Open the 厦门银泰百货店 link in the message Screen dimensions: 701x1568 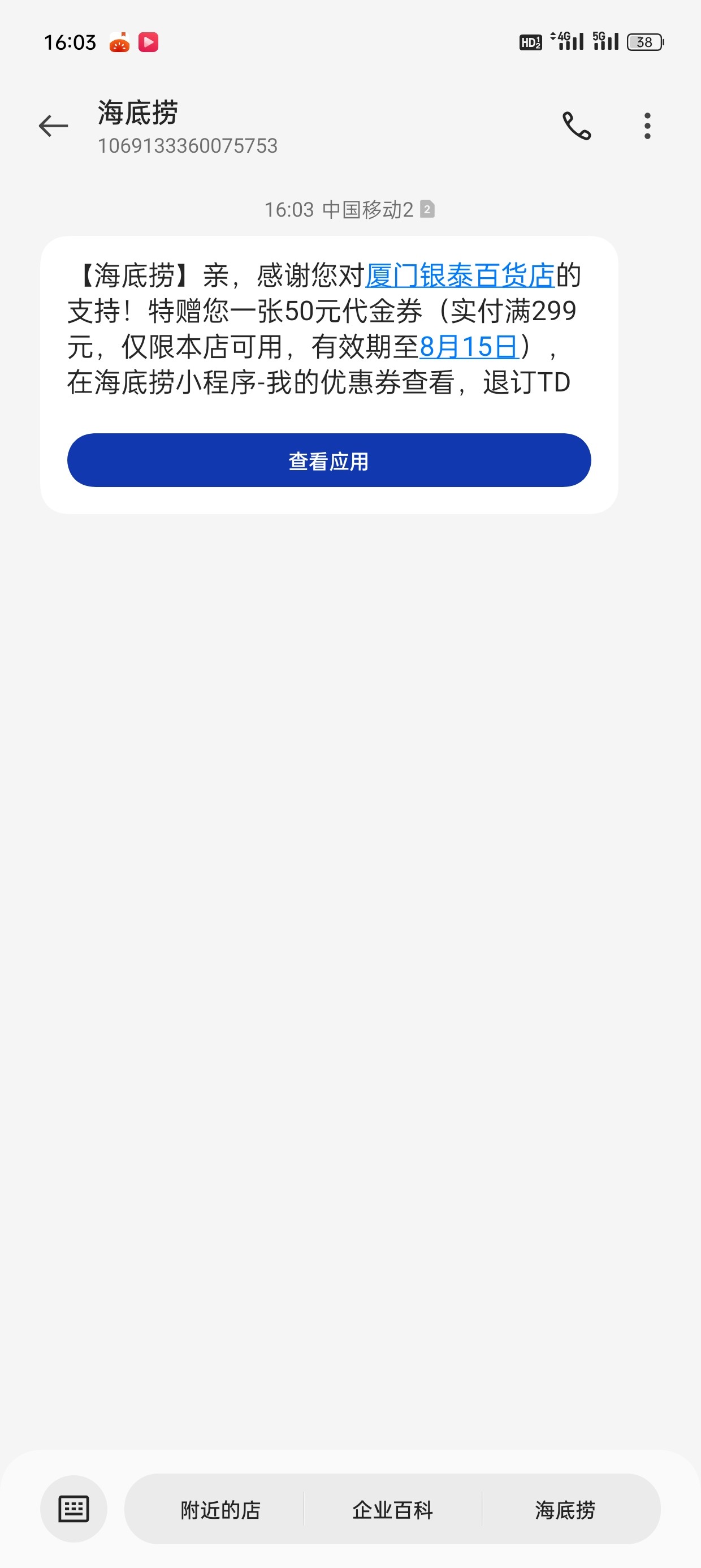click(460, 275)
